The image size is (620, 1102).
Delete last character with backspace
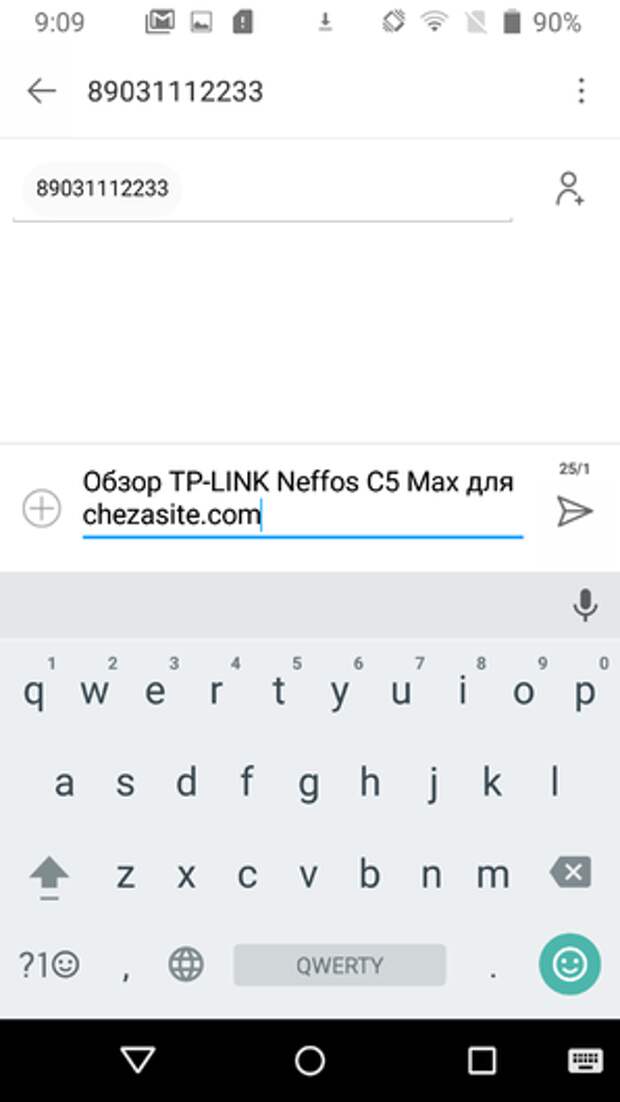coord(570,874)
